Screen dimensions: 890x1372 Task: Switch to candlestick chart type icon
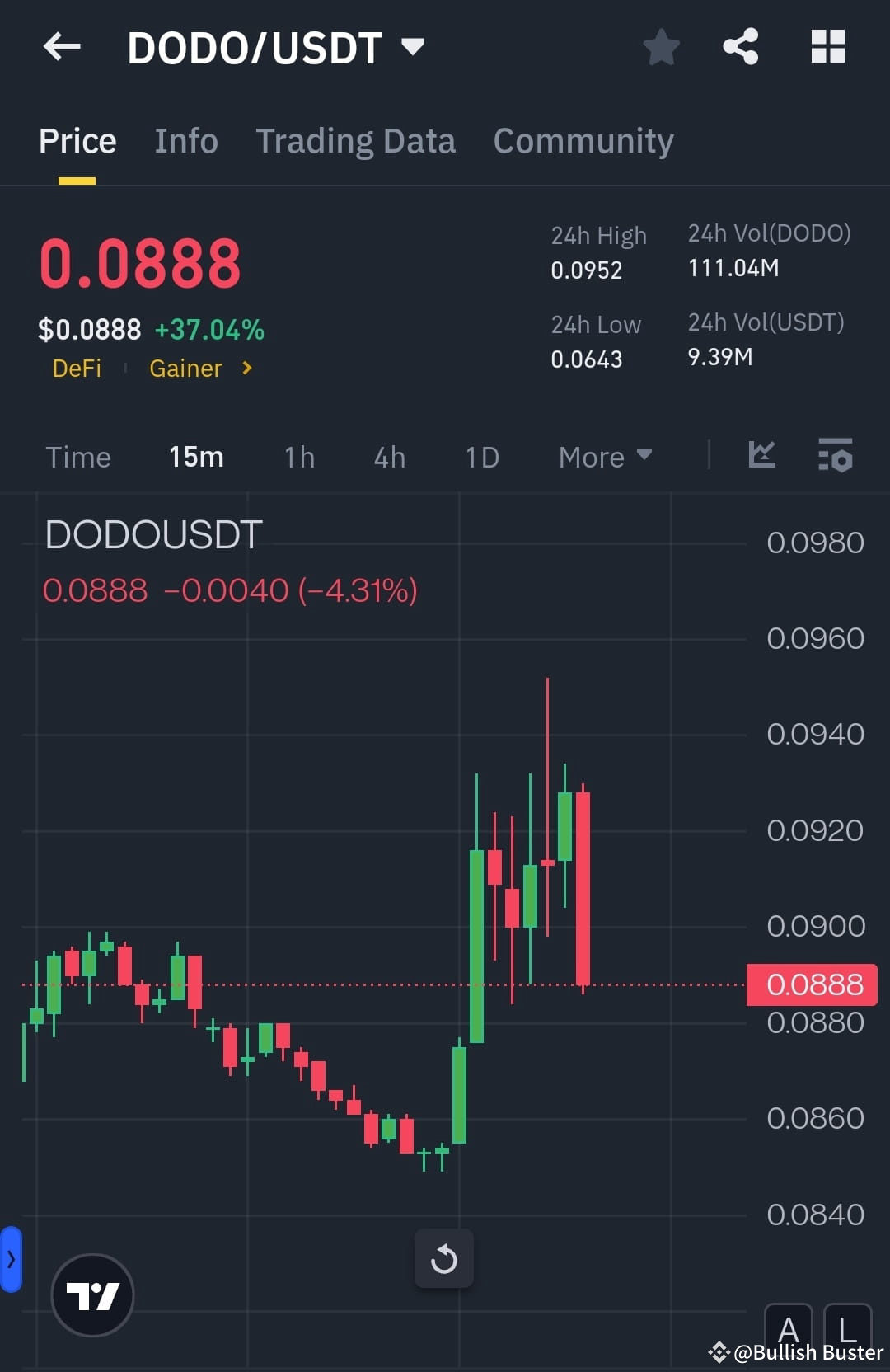click(x=761, y=457)
